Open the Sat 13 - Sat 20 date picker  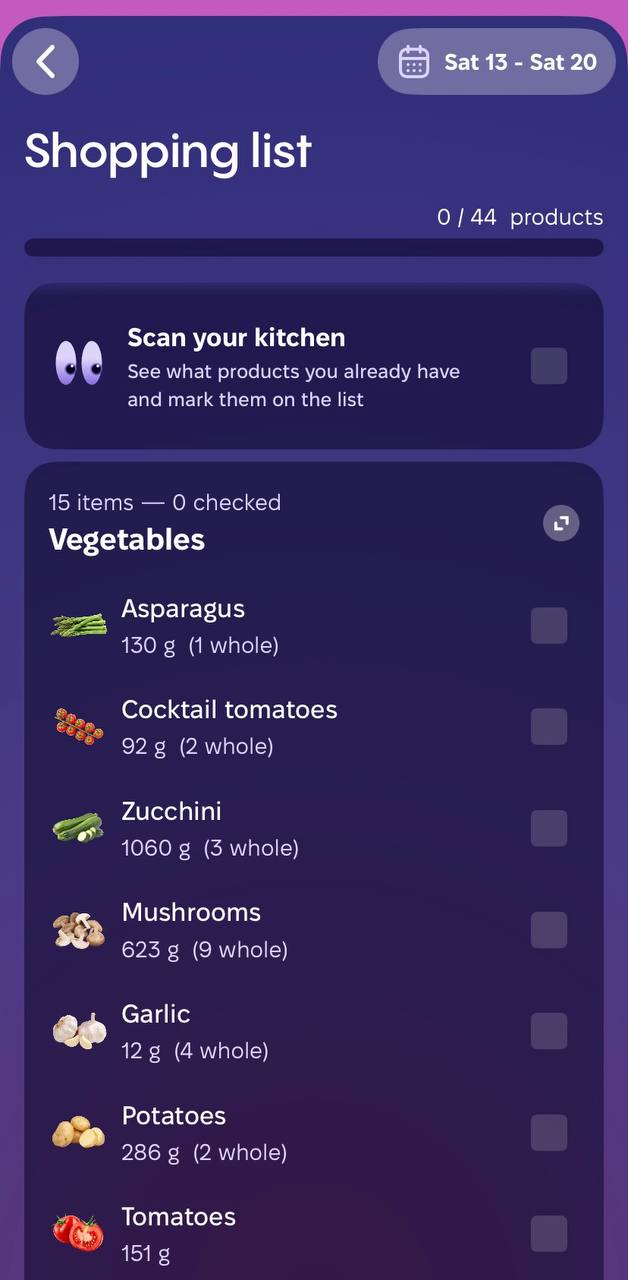(497, 62)
